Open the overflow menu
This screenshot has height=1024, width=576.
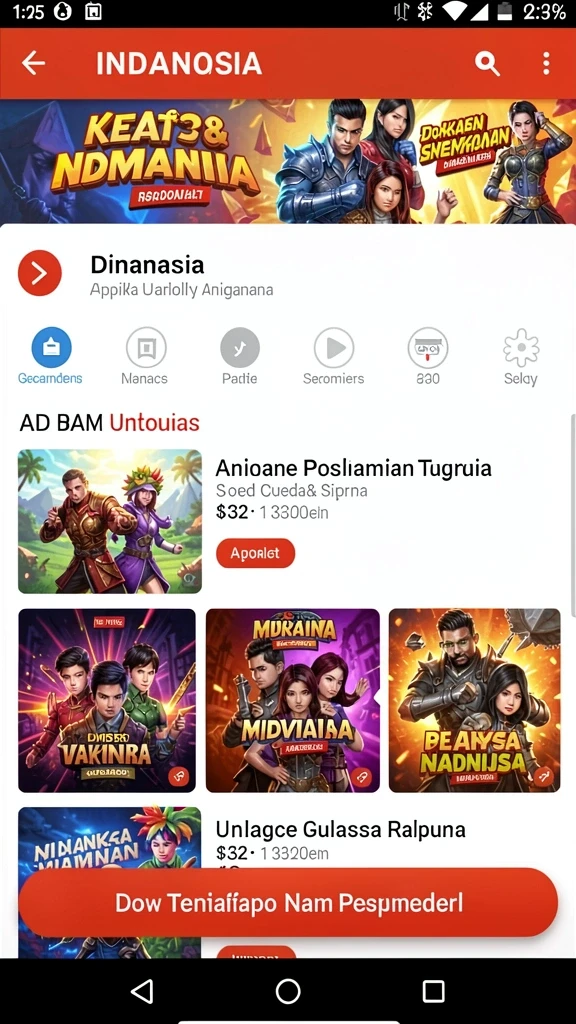[x=546, y=63]
